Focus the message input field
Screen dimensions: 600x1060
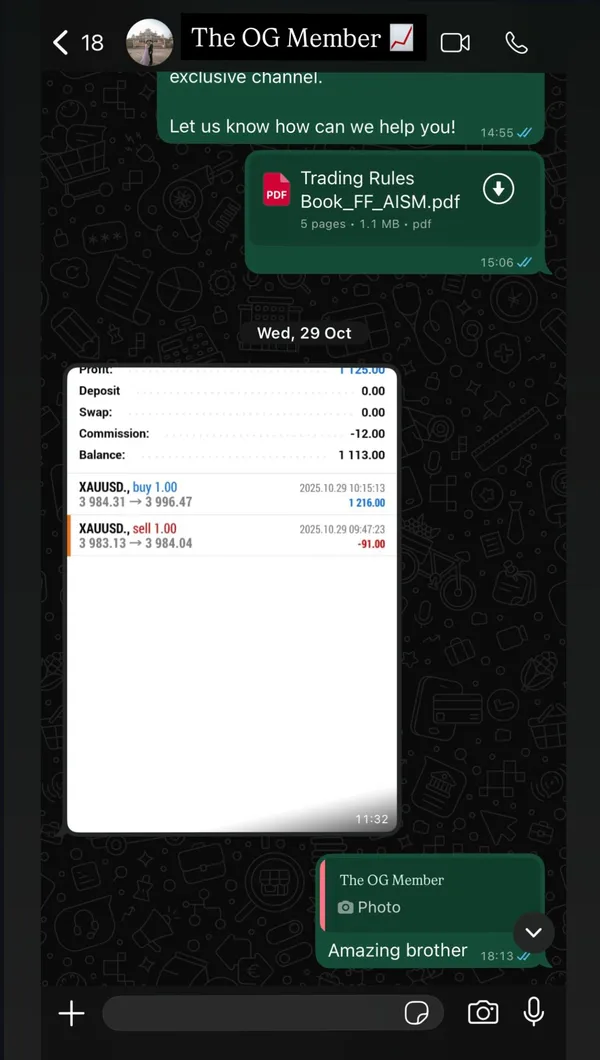(x=250, y=1014)
